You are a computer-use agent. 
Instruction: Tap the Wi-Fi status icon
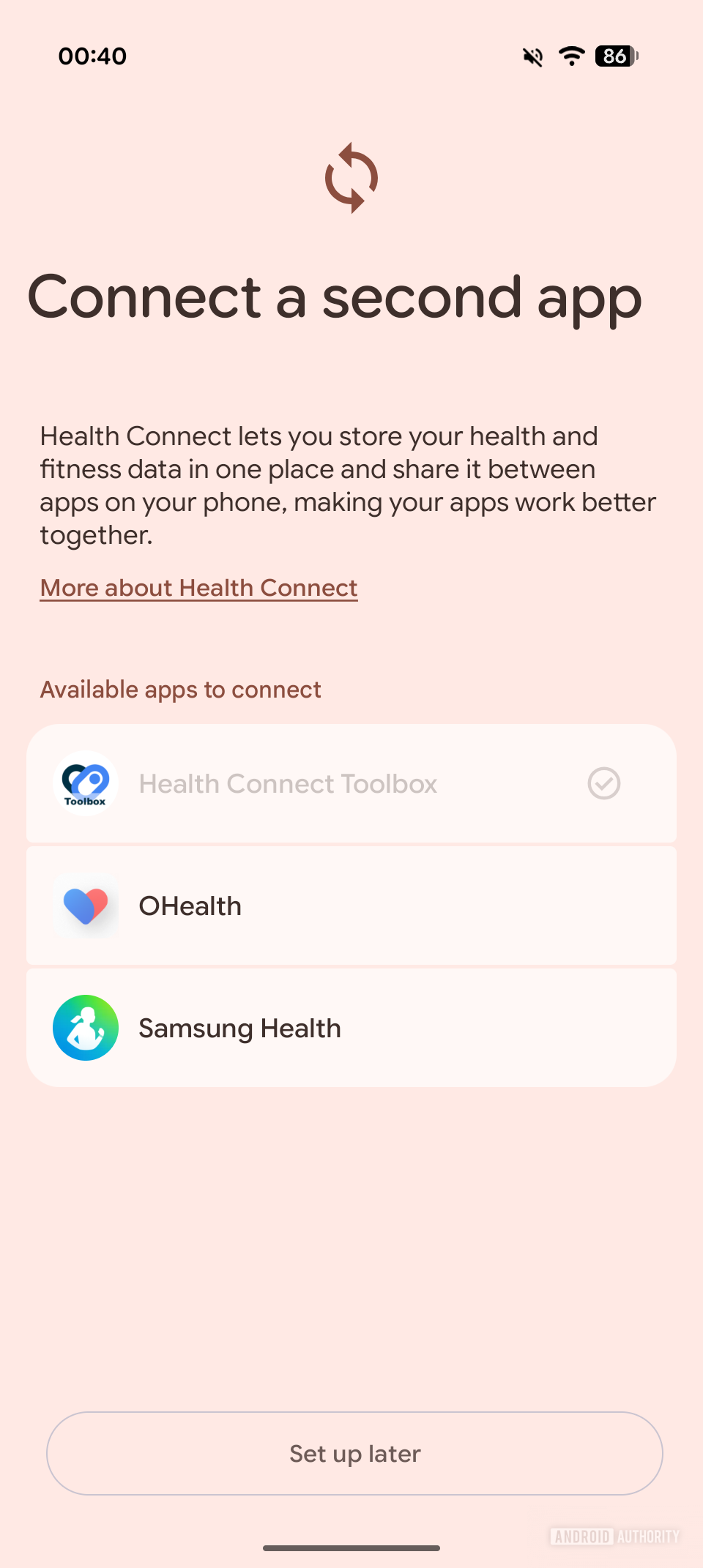pyautogui.click(x=571, y=55)
